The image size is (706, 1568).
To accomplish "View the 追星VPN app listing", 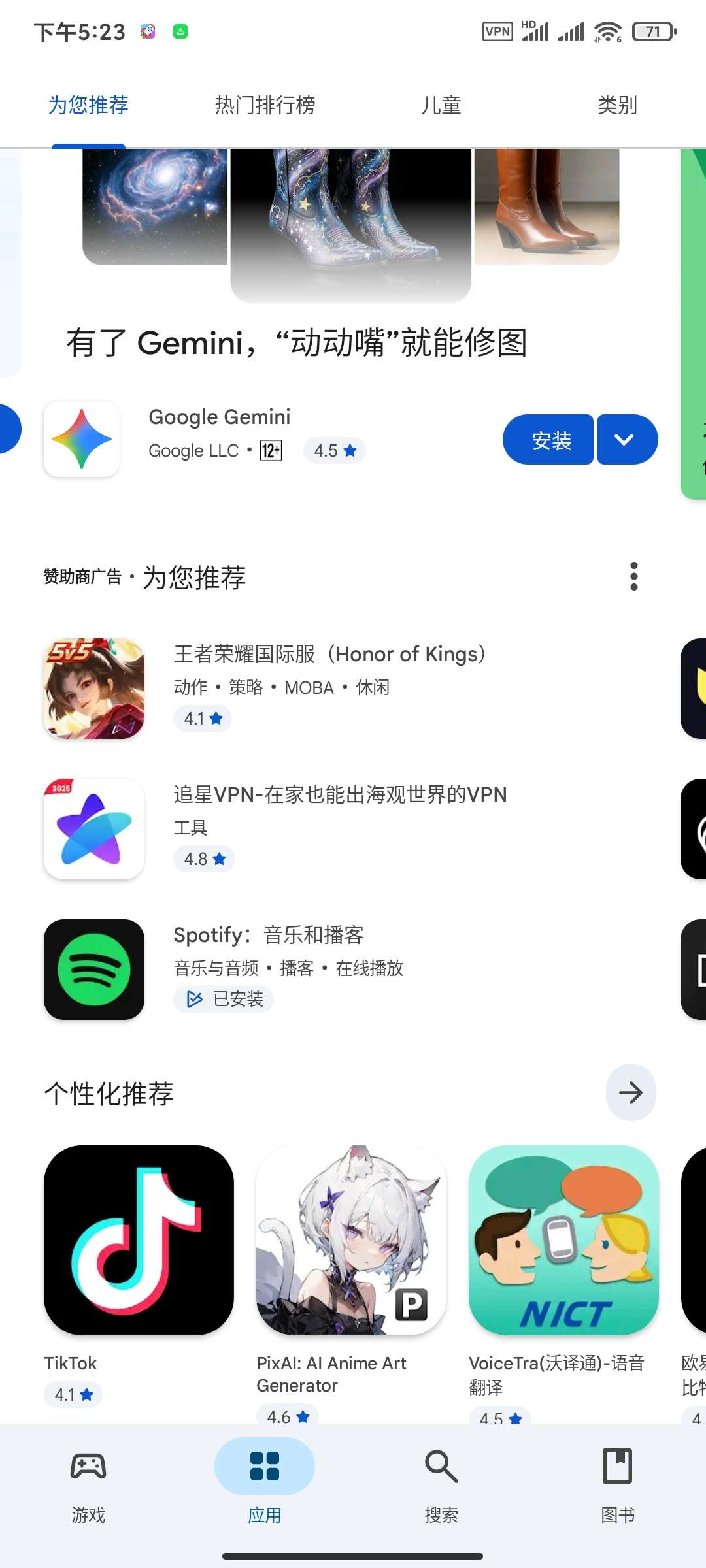I will (x=340, y=826).
